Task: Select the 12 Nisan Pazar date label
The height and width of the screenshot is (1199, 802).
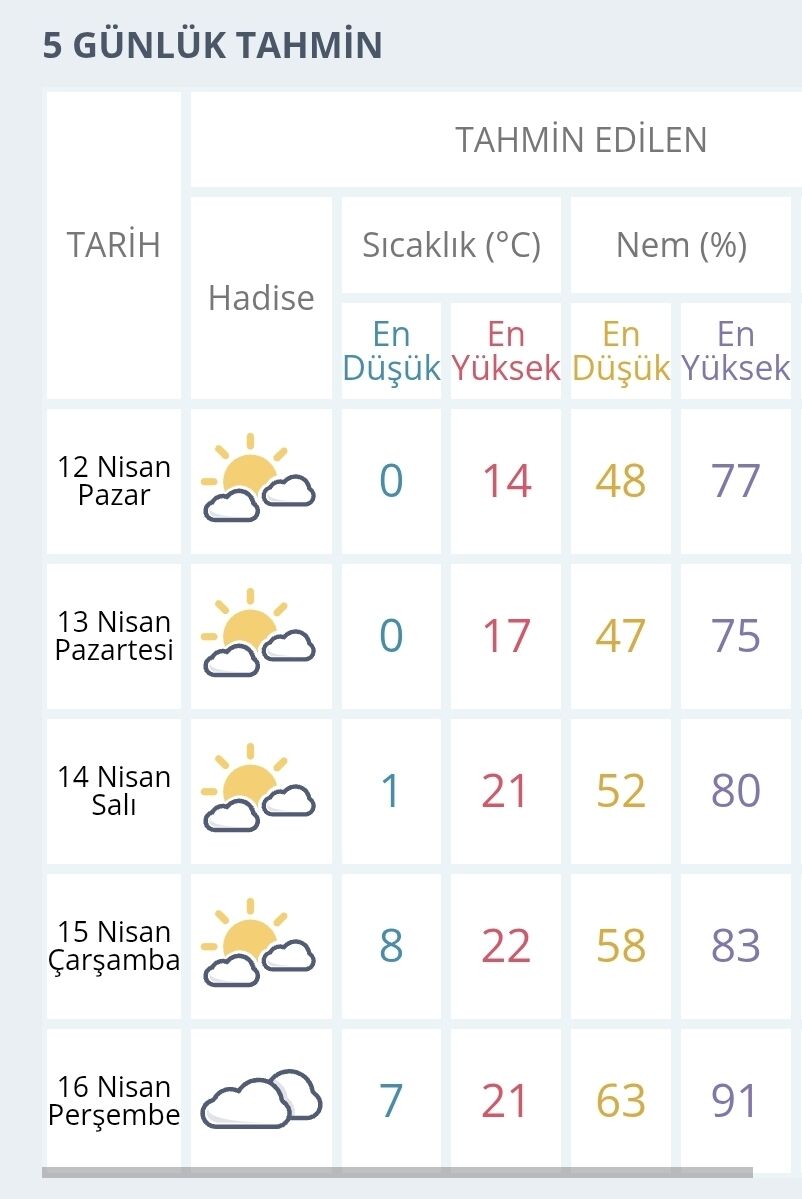Action: coord(113,478)
